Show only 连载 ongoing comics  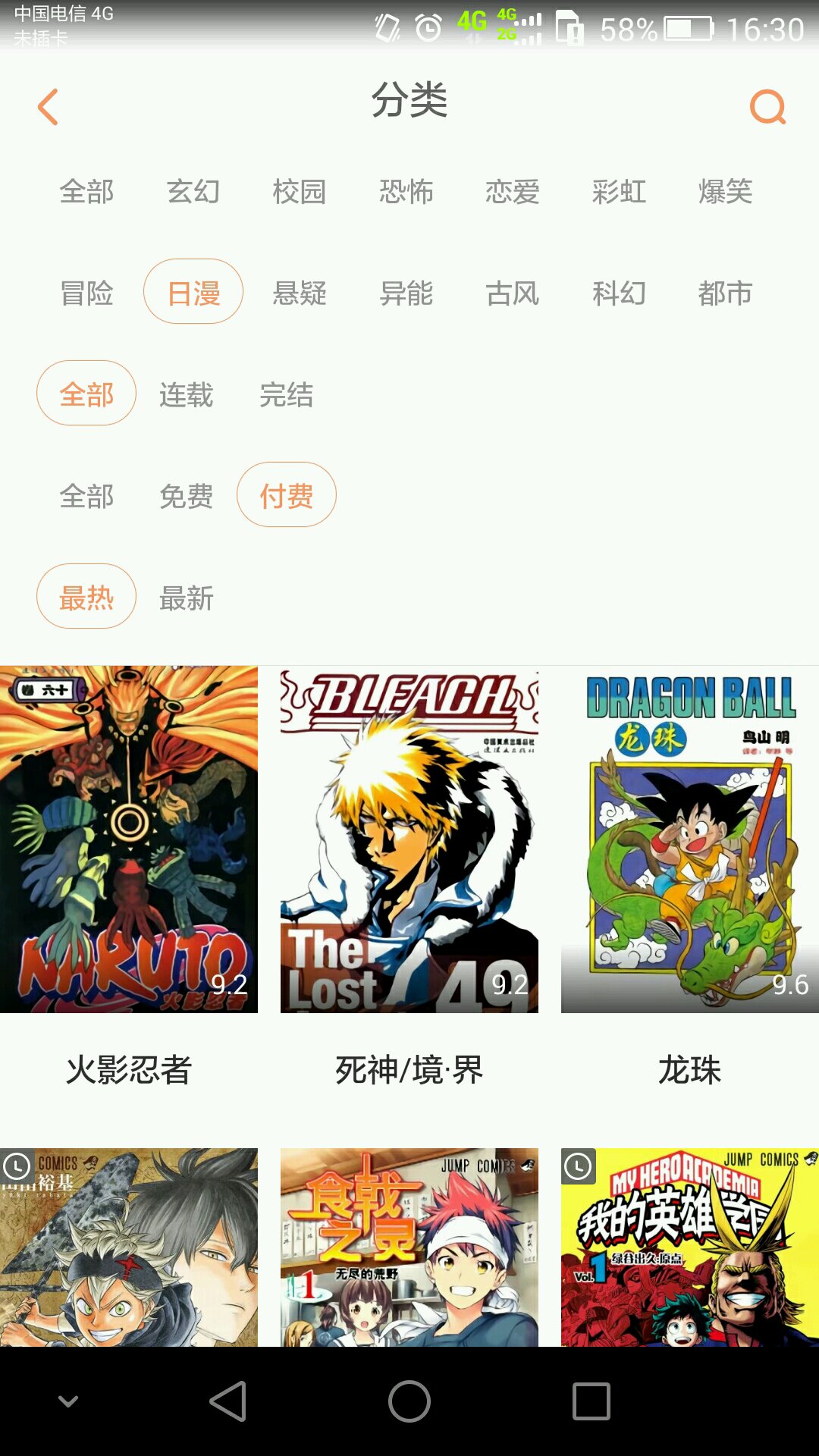click(187, 394)
